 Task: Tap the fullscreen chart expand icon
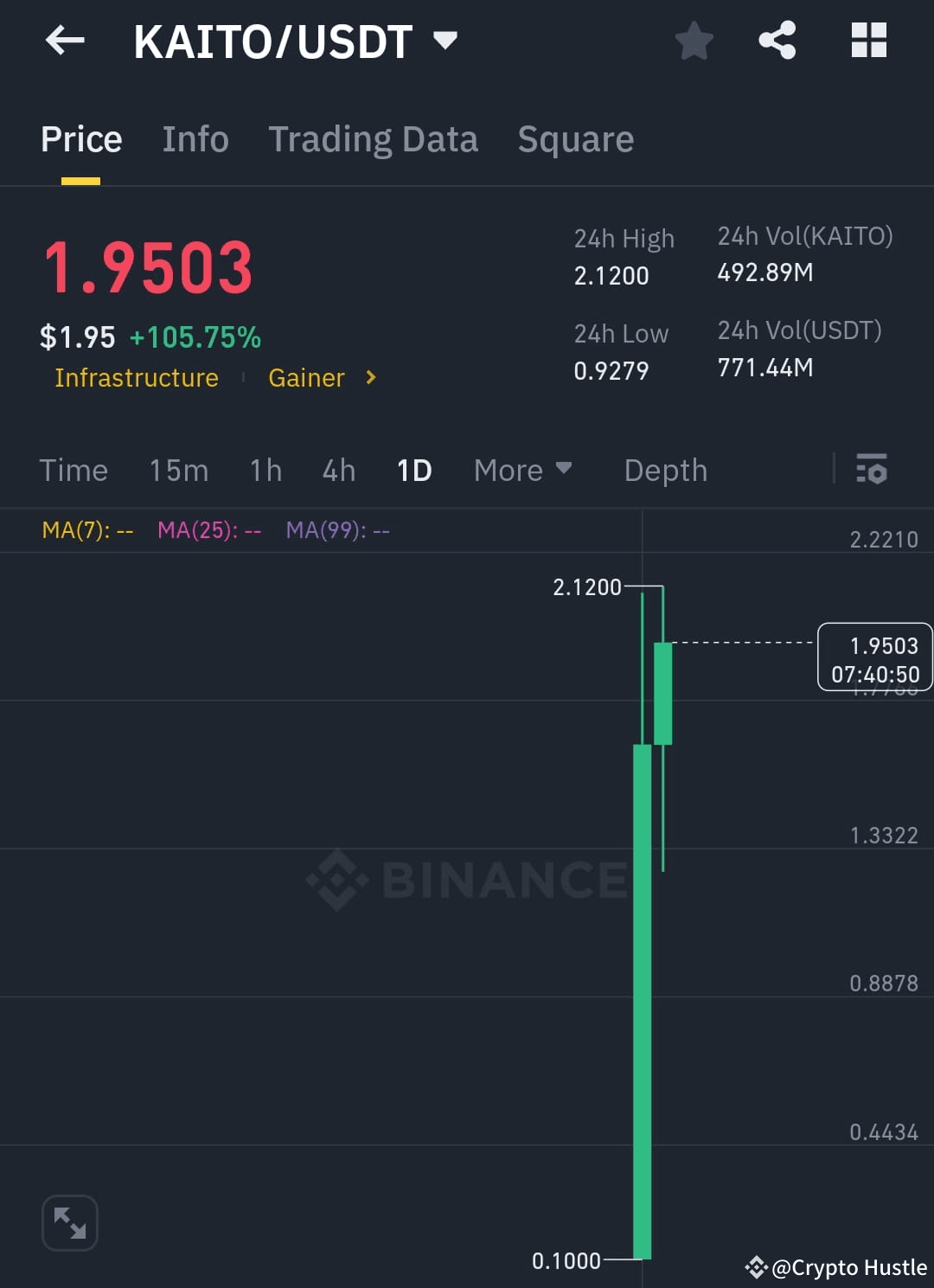70,1222
